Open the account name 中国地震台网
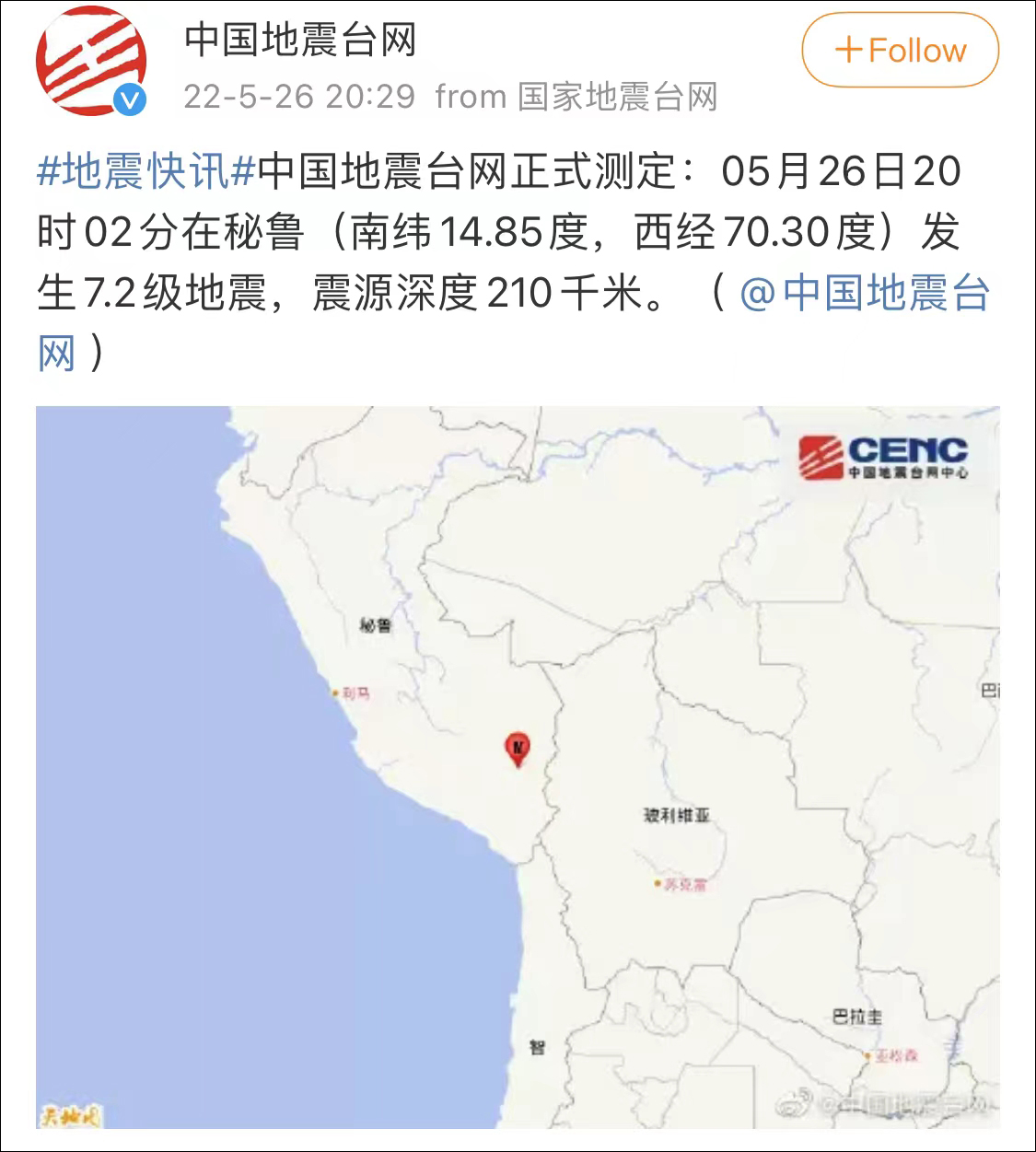Viewport: 1036px width, 1152px height. pyautogui.click(x=300, y=41)
